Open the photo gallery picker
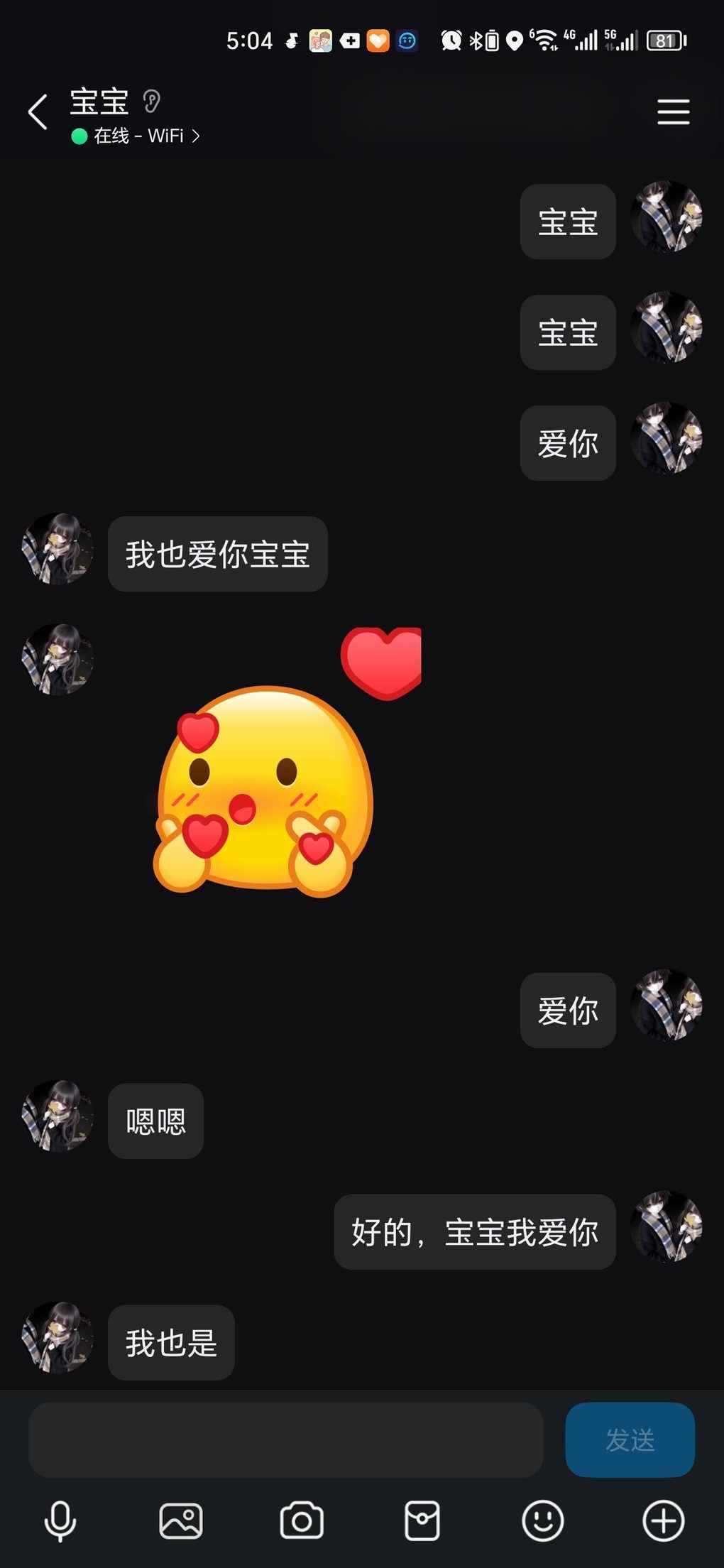Image resolution: width=724 pixels, height=1568 pixels. 181,1521
